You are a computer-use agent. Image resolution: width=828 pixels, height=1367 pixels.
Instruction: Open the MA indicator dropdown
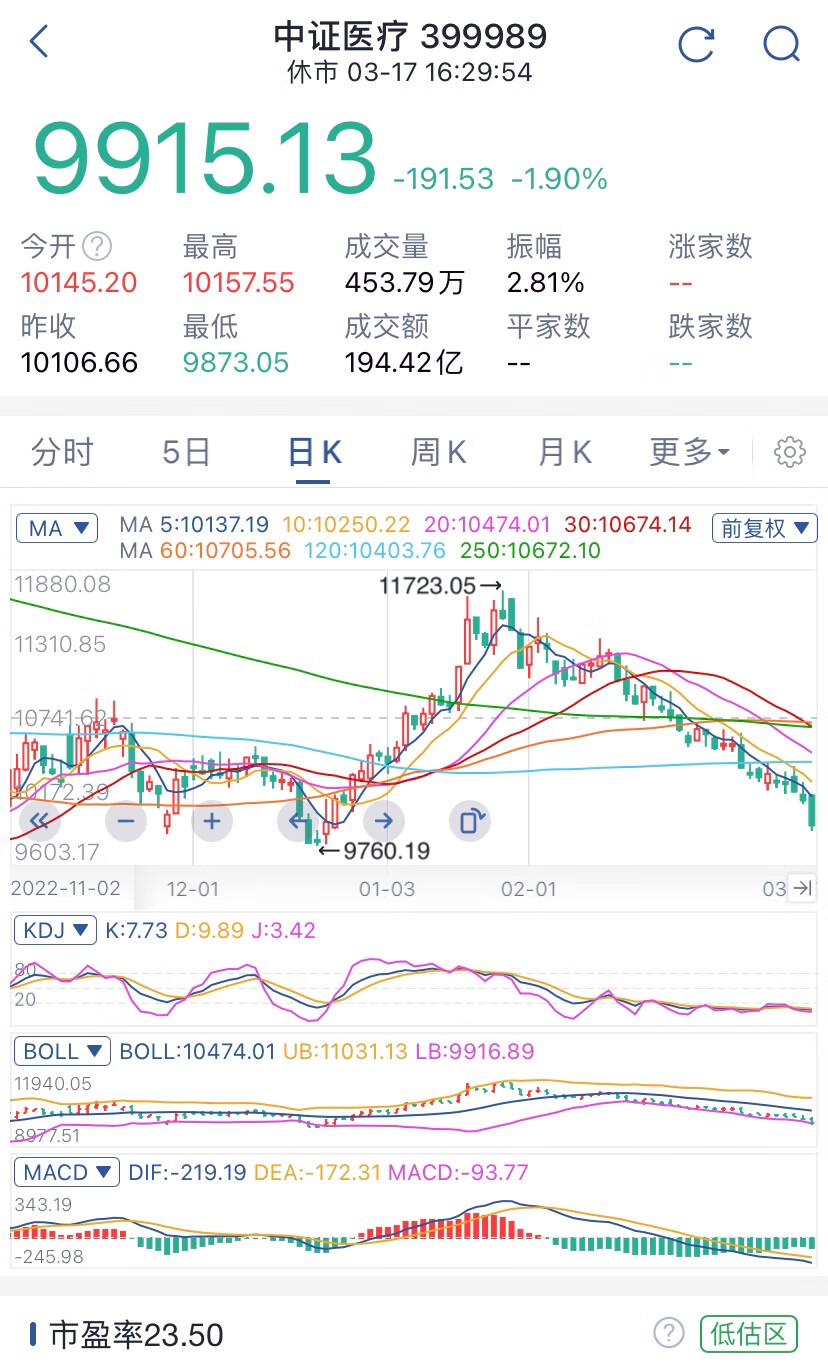[57, 528]
